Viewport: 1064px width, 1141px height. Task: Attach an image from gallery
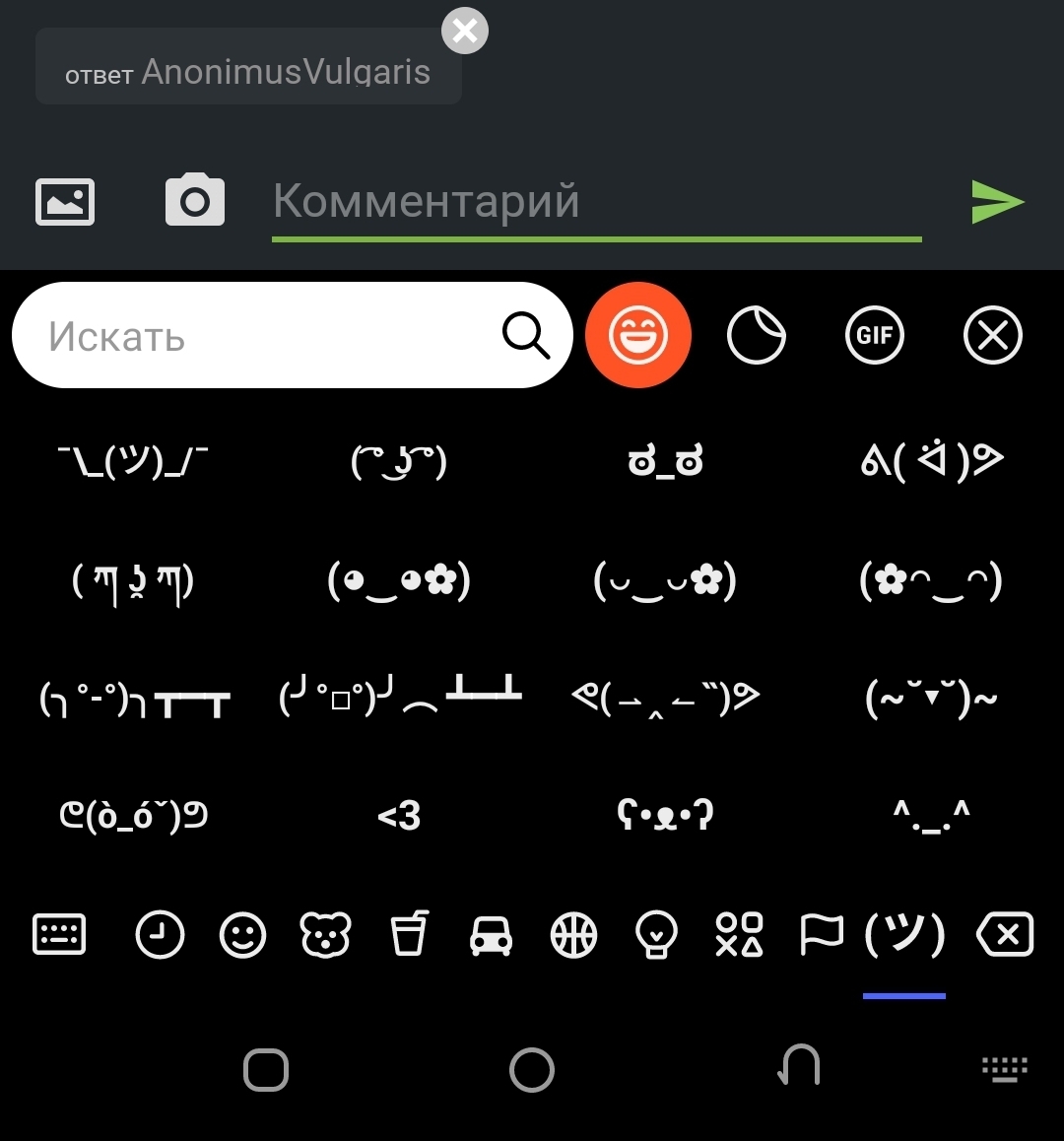pos(65,202)
